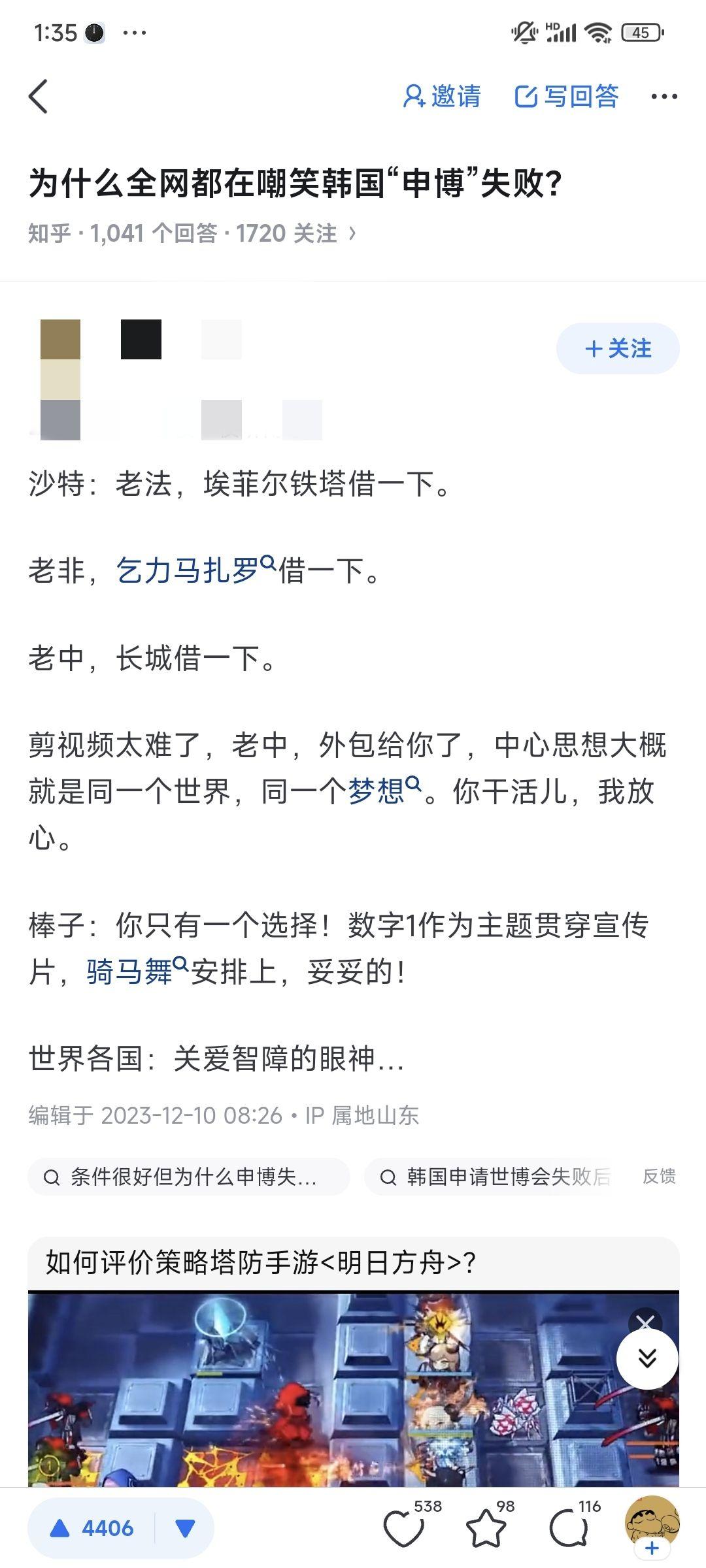The image size is (706, 1568).
Task: Tap 反馈 to give feedback
Action: (x=659, y=1177)
